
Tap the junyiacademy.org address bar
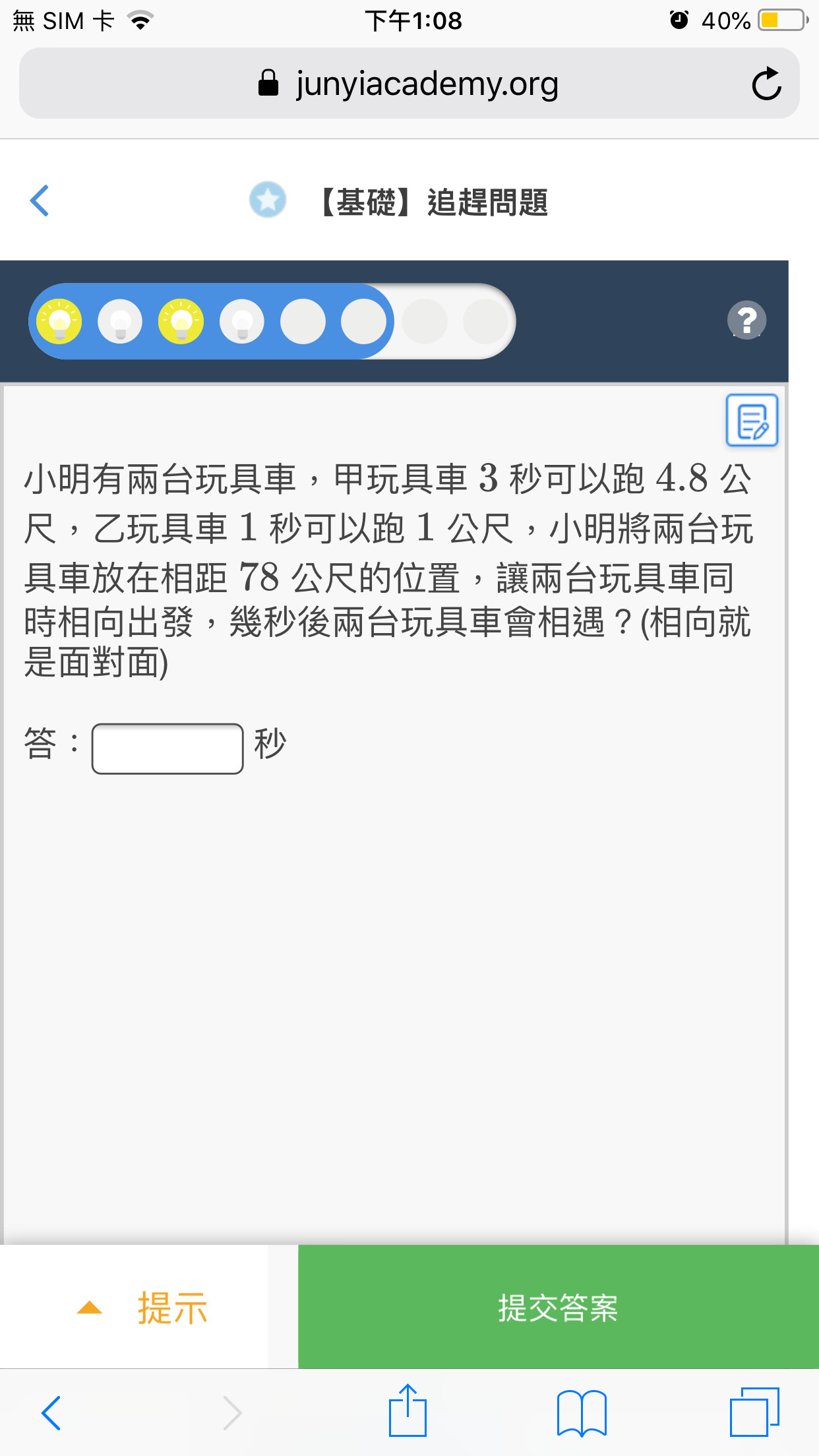pos(409,84)
